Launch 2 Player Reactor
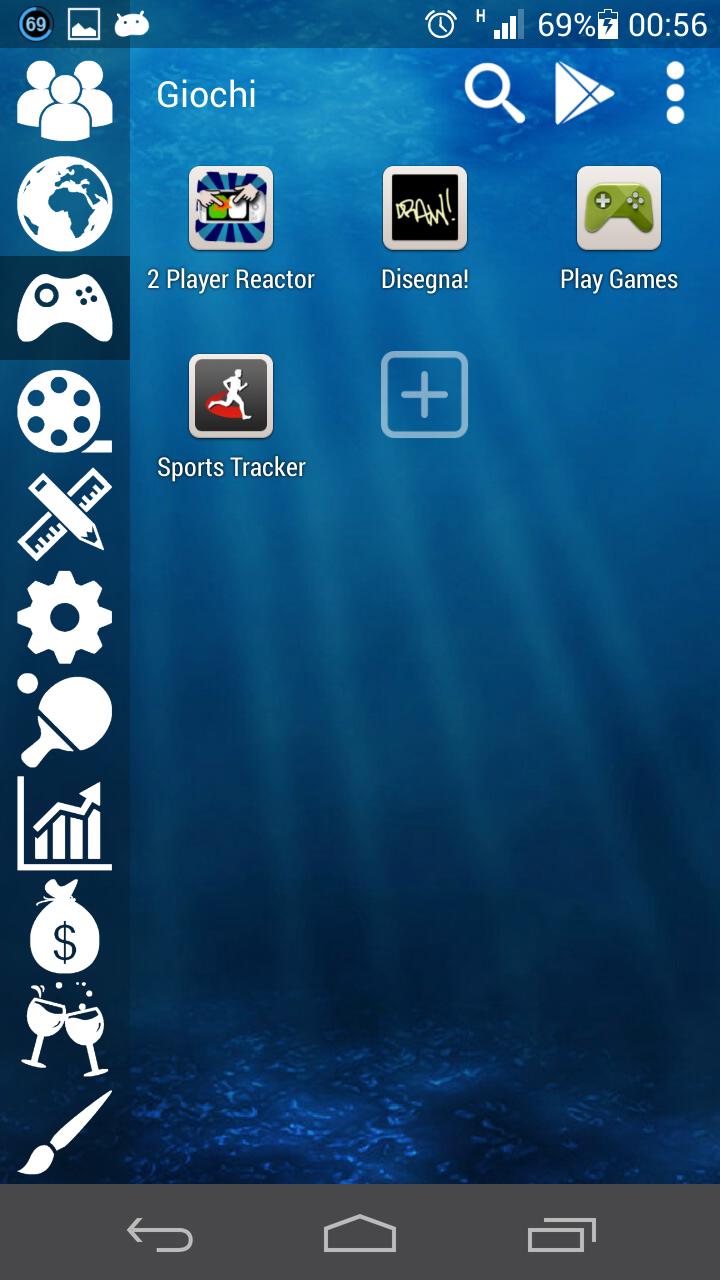The height and width of the screenshot is (1280, 720). 229,210
